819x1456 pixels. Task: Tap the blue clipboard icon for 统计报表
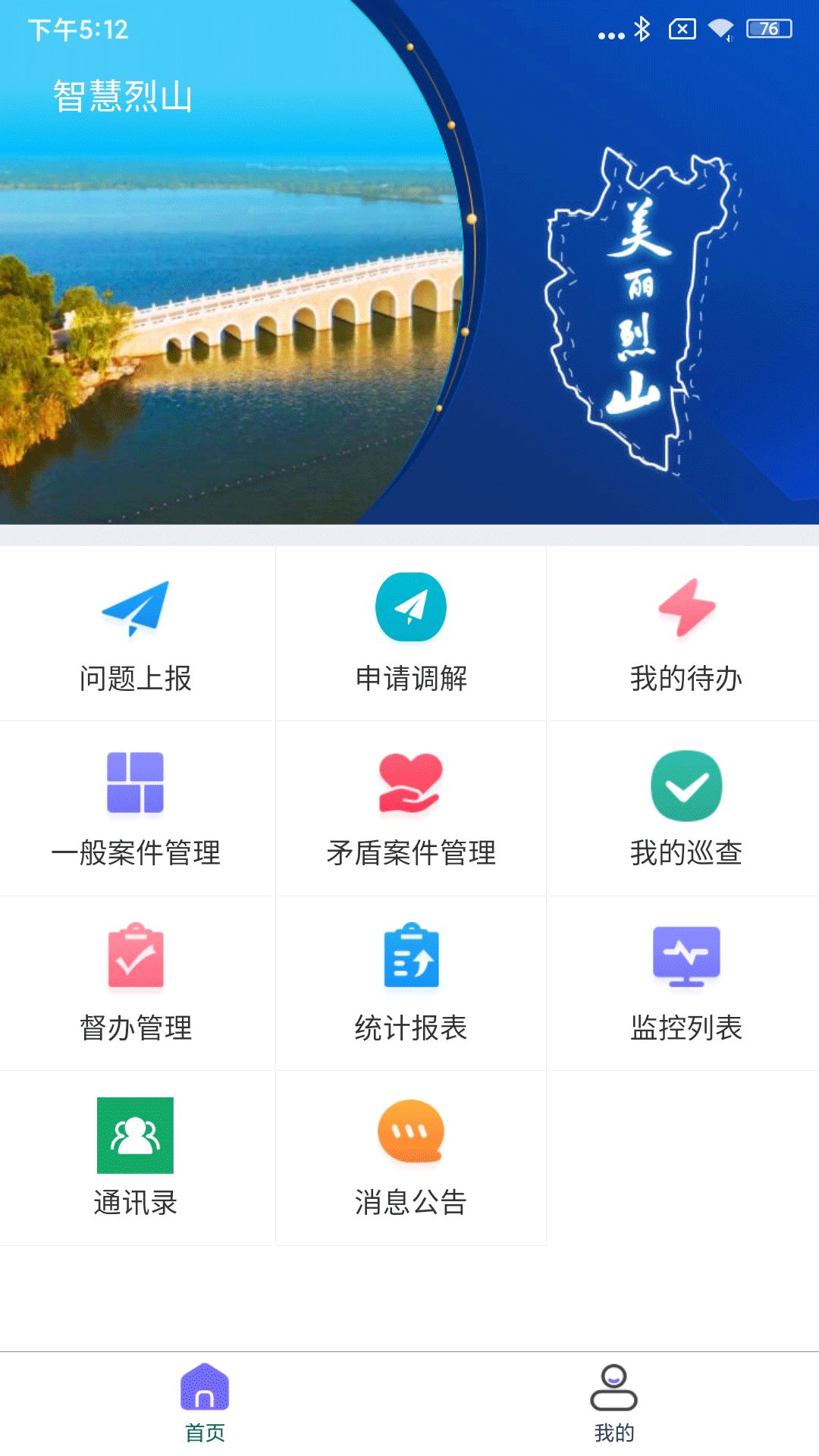click(x=409, y=957)
